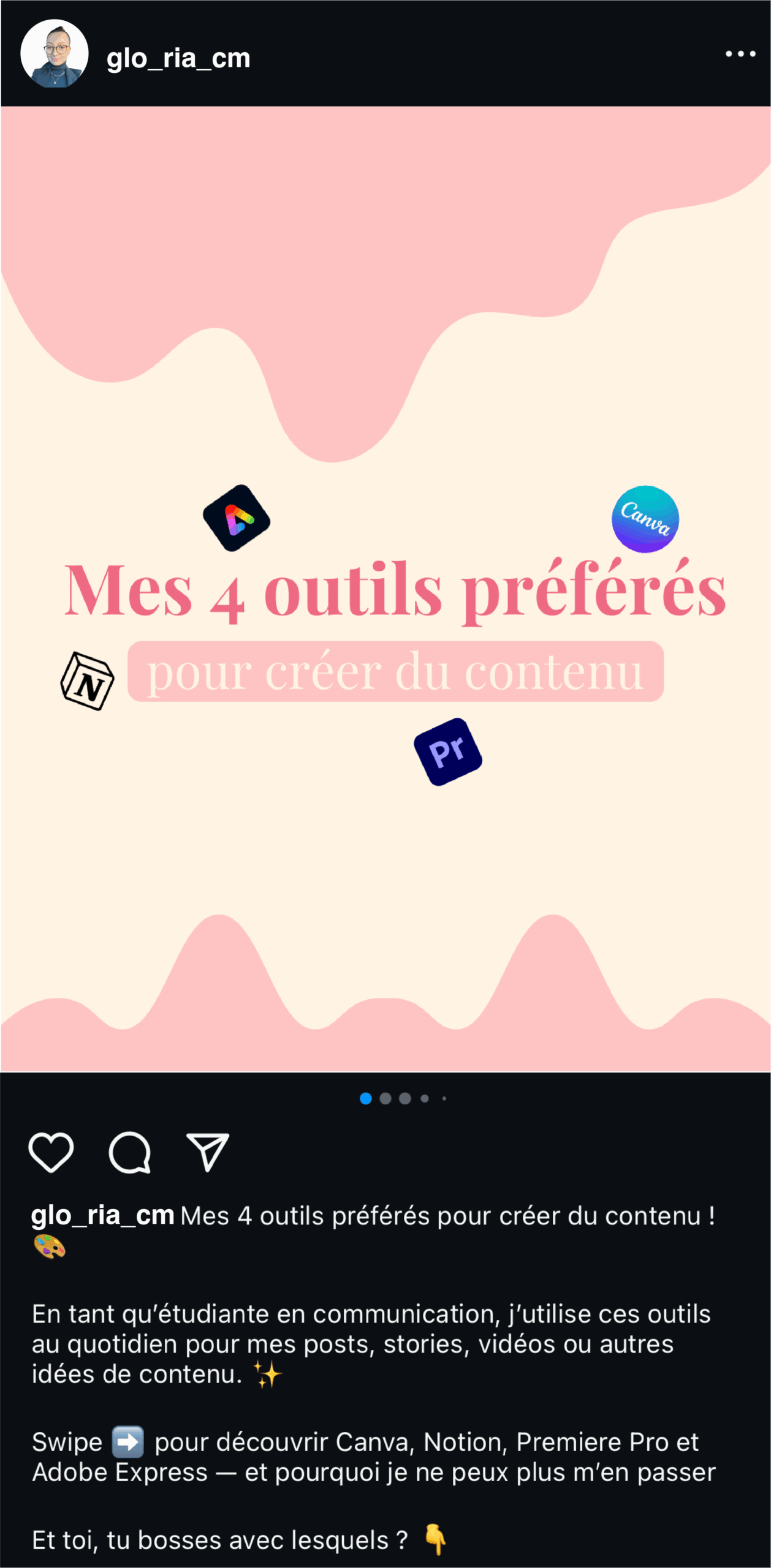This screenshot has width=771, height=1568.
Task: Open the comments via the speech bubble icon
Action: tap(131, 1152)
